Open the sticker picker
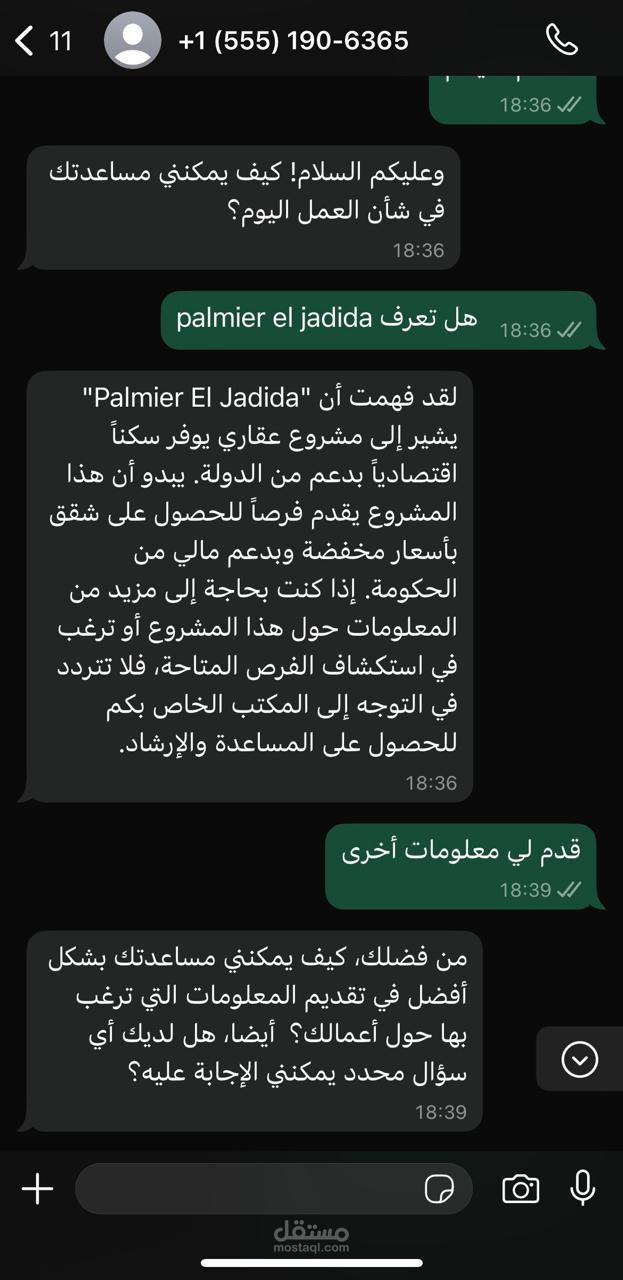This screenshot has height=1280, width=623. point(439,1188)
